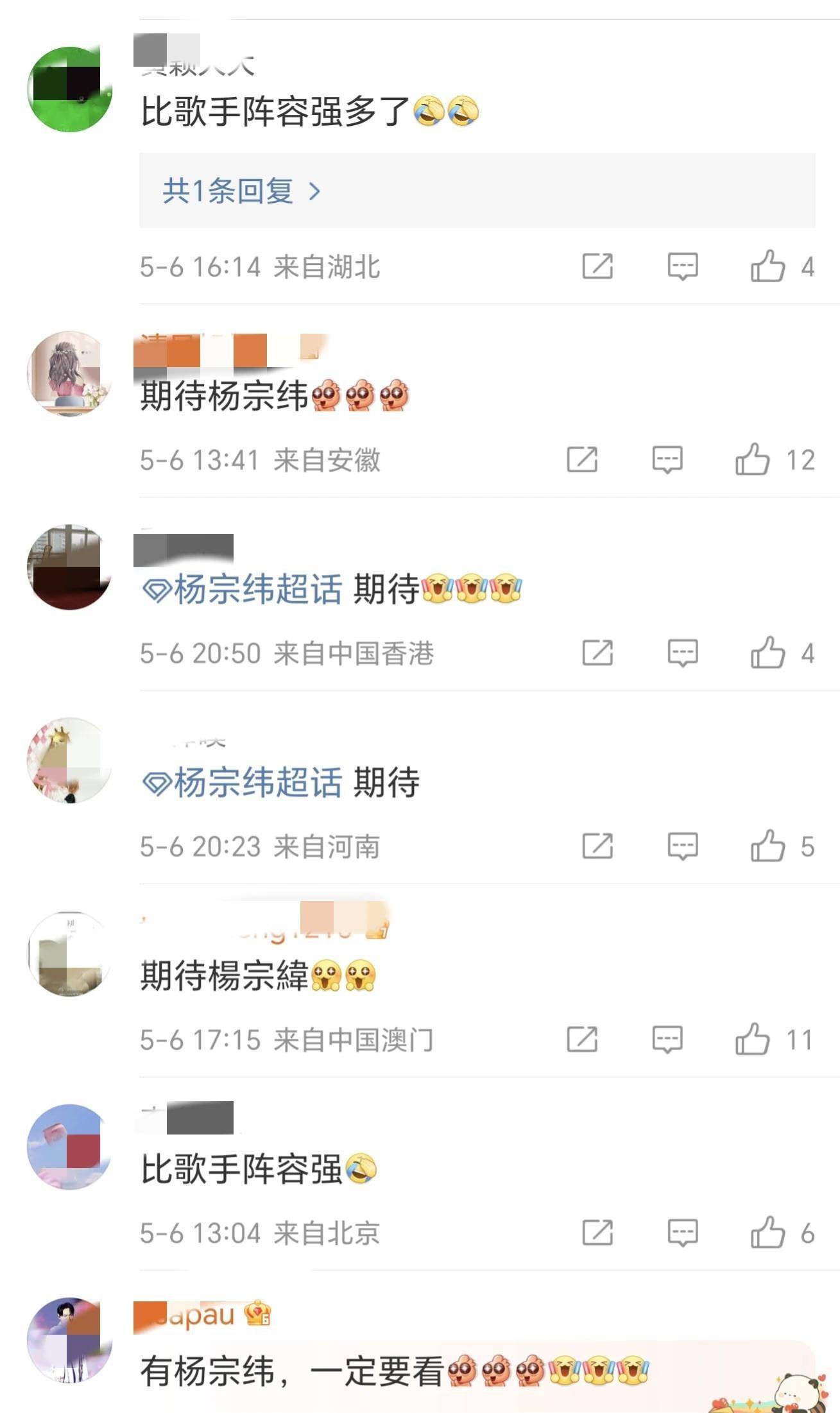Like the 中国澳门 comment with 11 likes
840x1413 pixels.
coord(752,1039)
